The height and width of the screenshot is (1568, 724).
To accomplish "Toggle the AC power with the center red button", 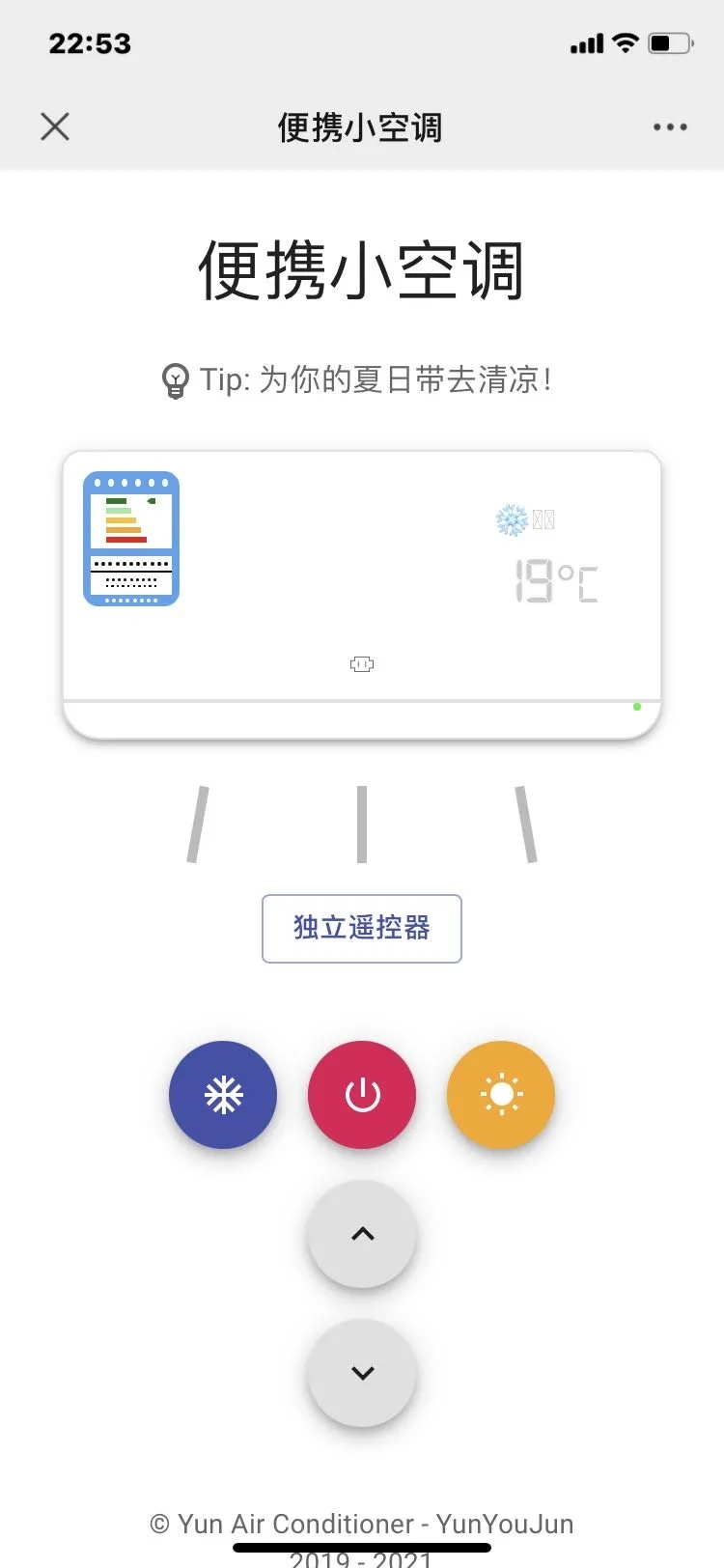I will 361,1094.
